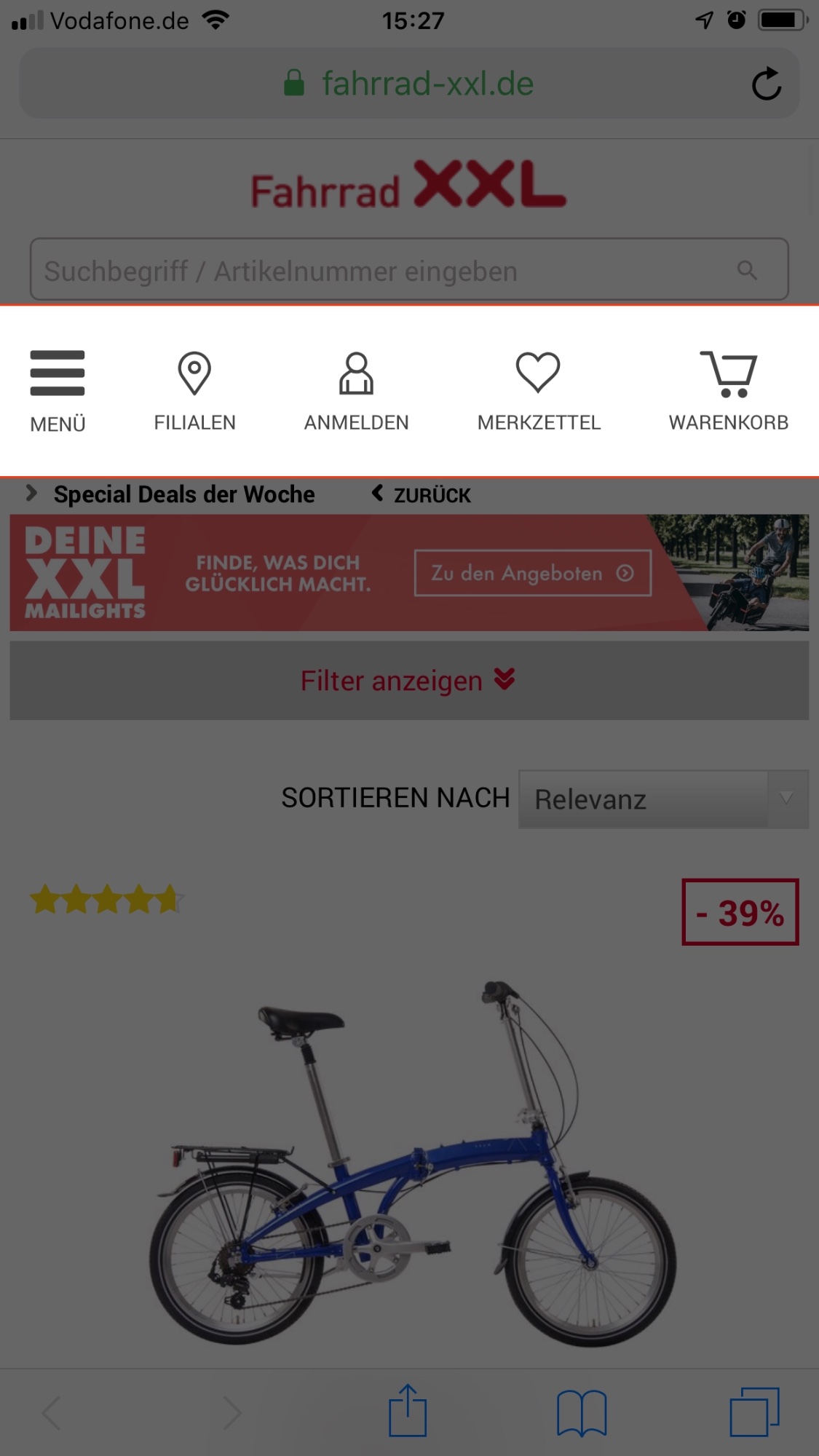Image resolution: width=819 pixels, height=1456 pixels.
Task: Open the Zu den Angeboten banner button
Action: tap(532, 573)
